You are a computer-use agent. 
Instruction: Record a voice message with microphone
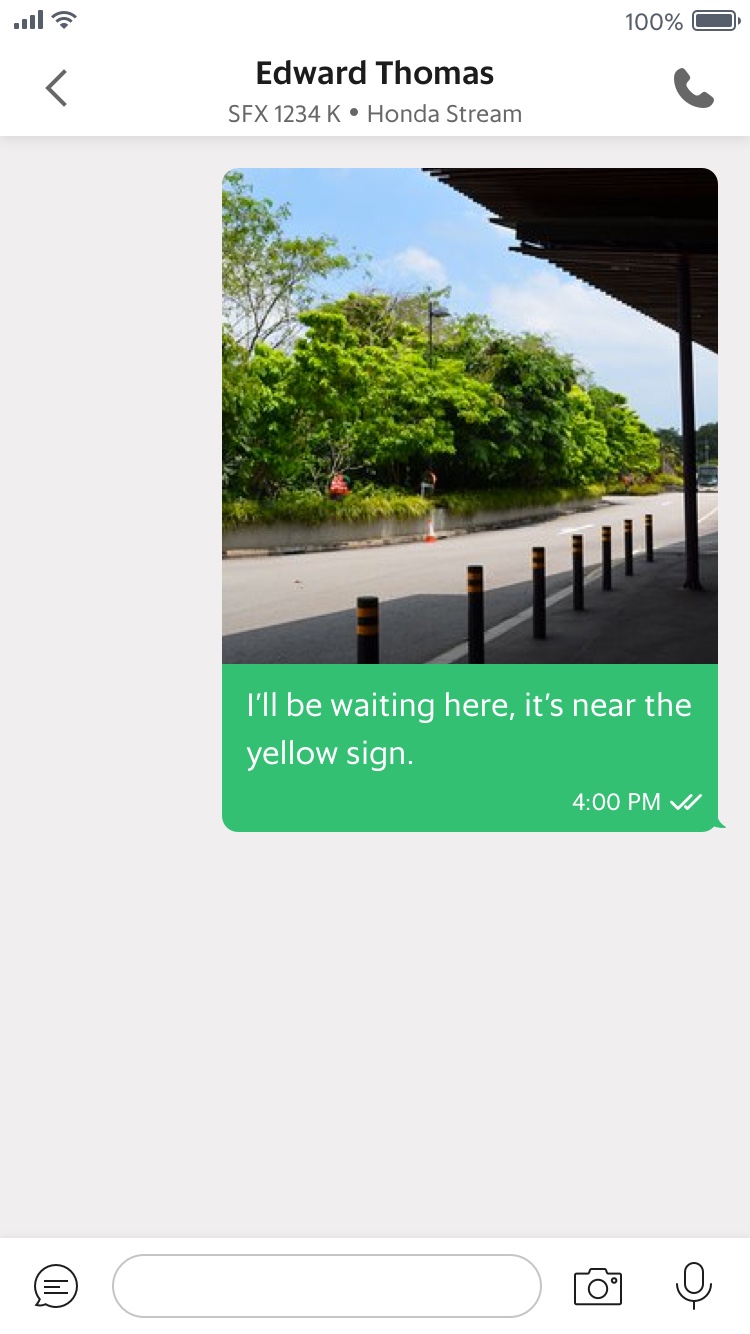(x=693, y=1284)
